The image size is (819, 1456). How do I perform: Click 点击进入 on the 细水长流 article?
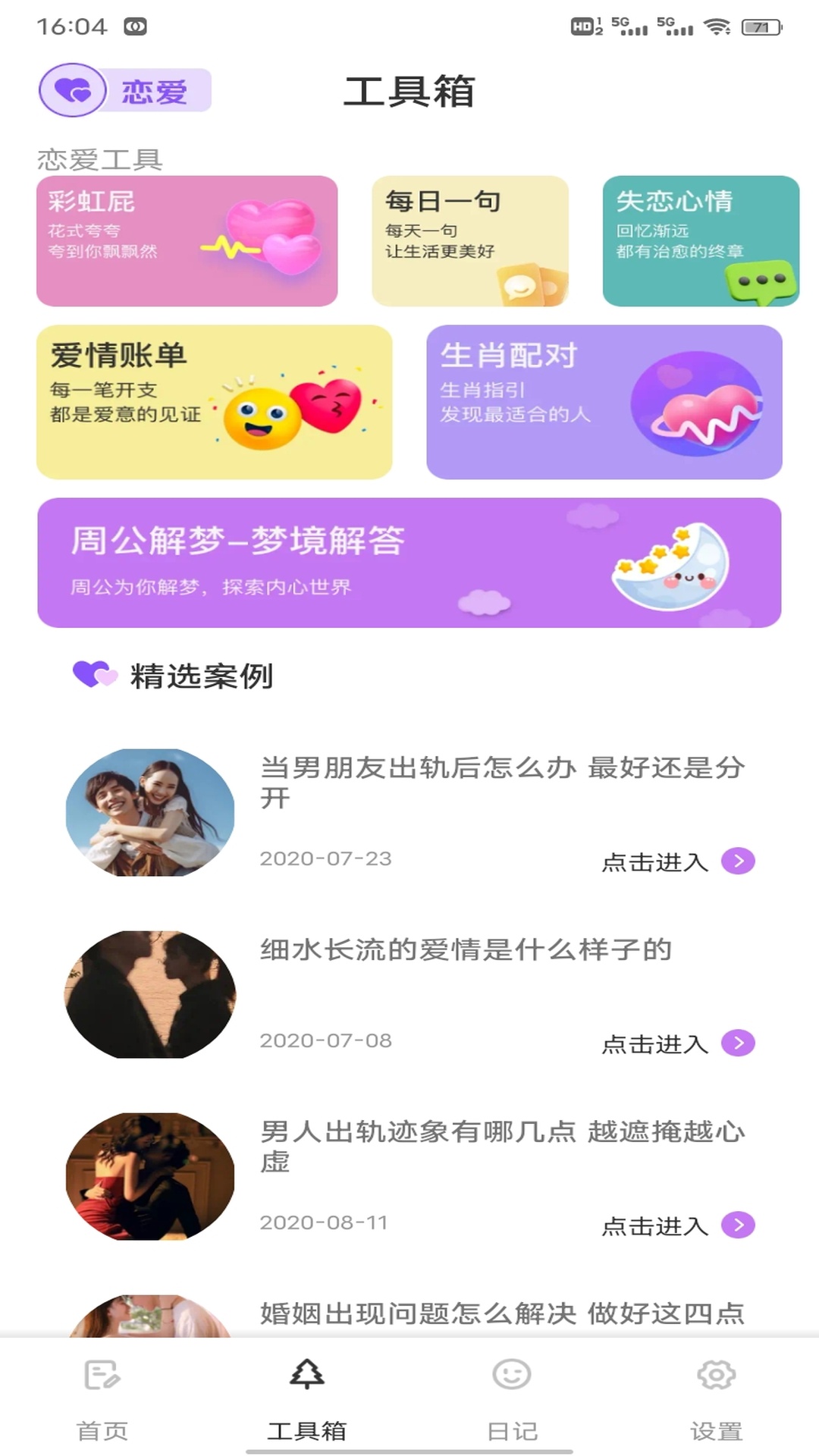(x=655, y=1044)
